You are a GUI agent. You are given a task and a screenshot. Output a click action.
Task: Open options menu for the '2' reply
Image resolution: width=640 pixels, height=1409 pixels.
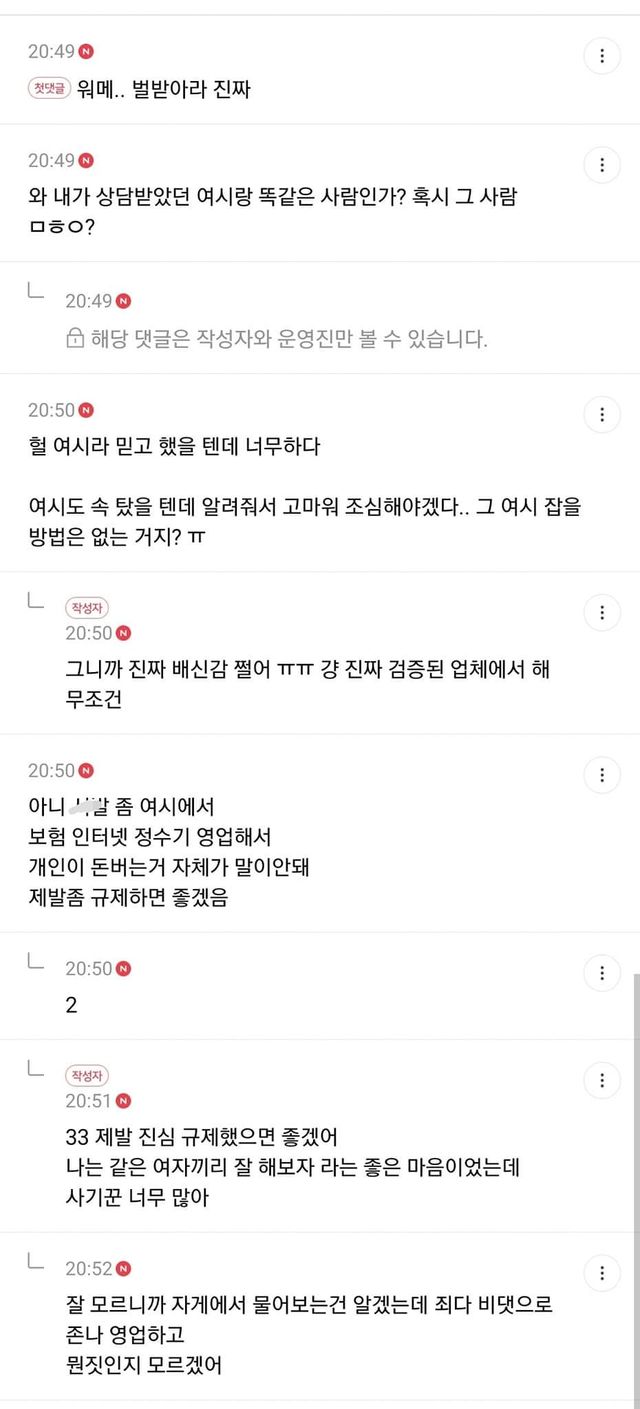[x=602, y=972]
